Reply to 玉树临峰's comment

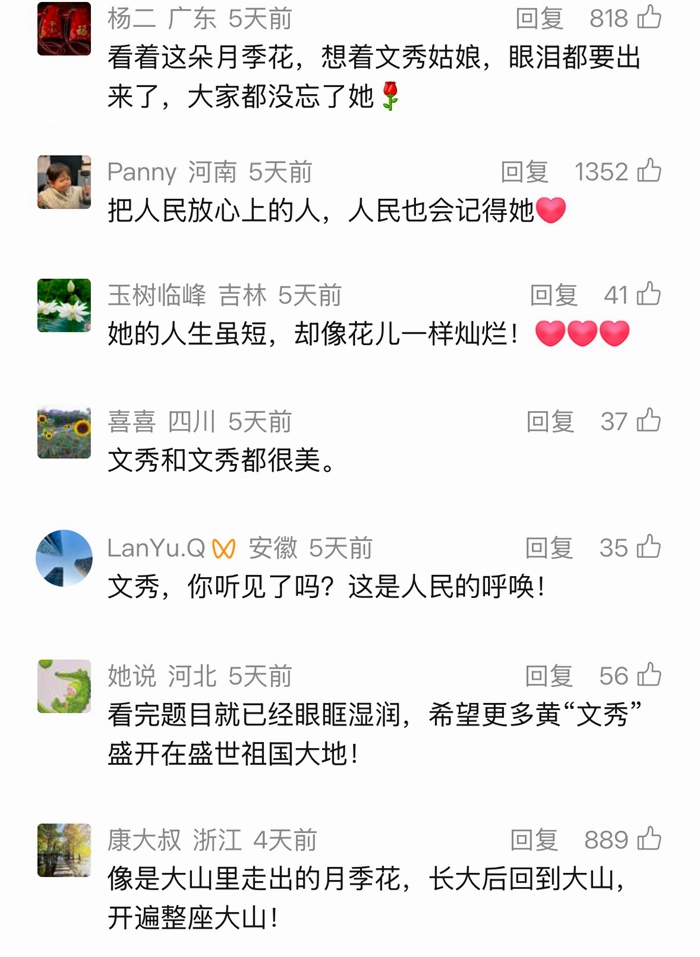(x=554, y=295)
